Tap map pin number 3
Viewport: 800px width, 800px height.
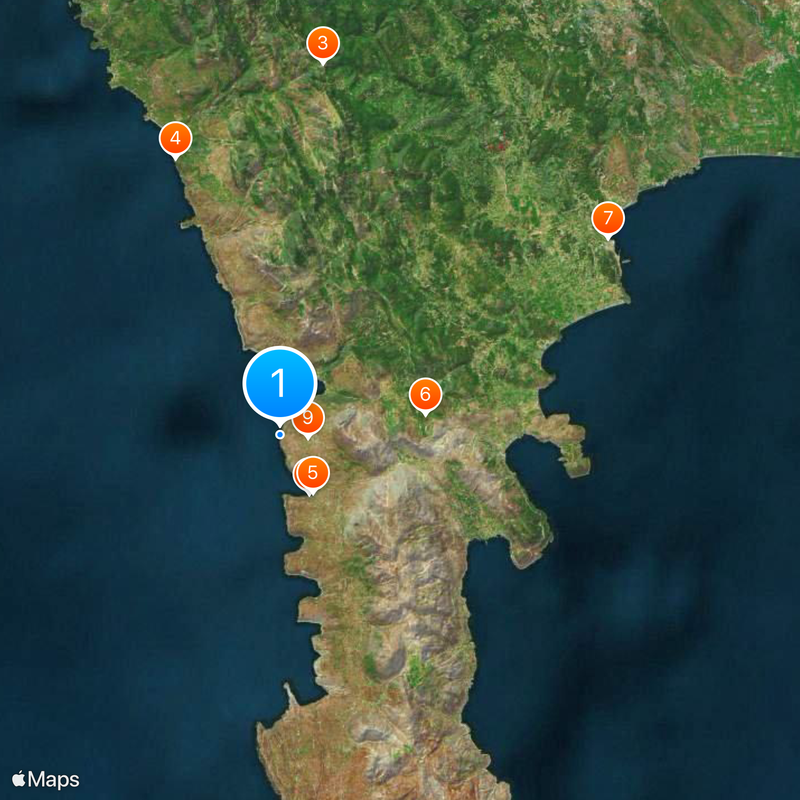[x=322, y=44]
